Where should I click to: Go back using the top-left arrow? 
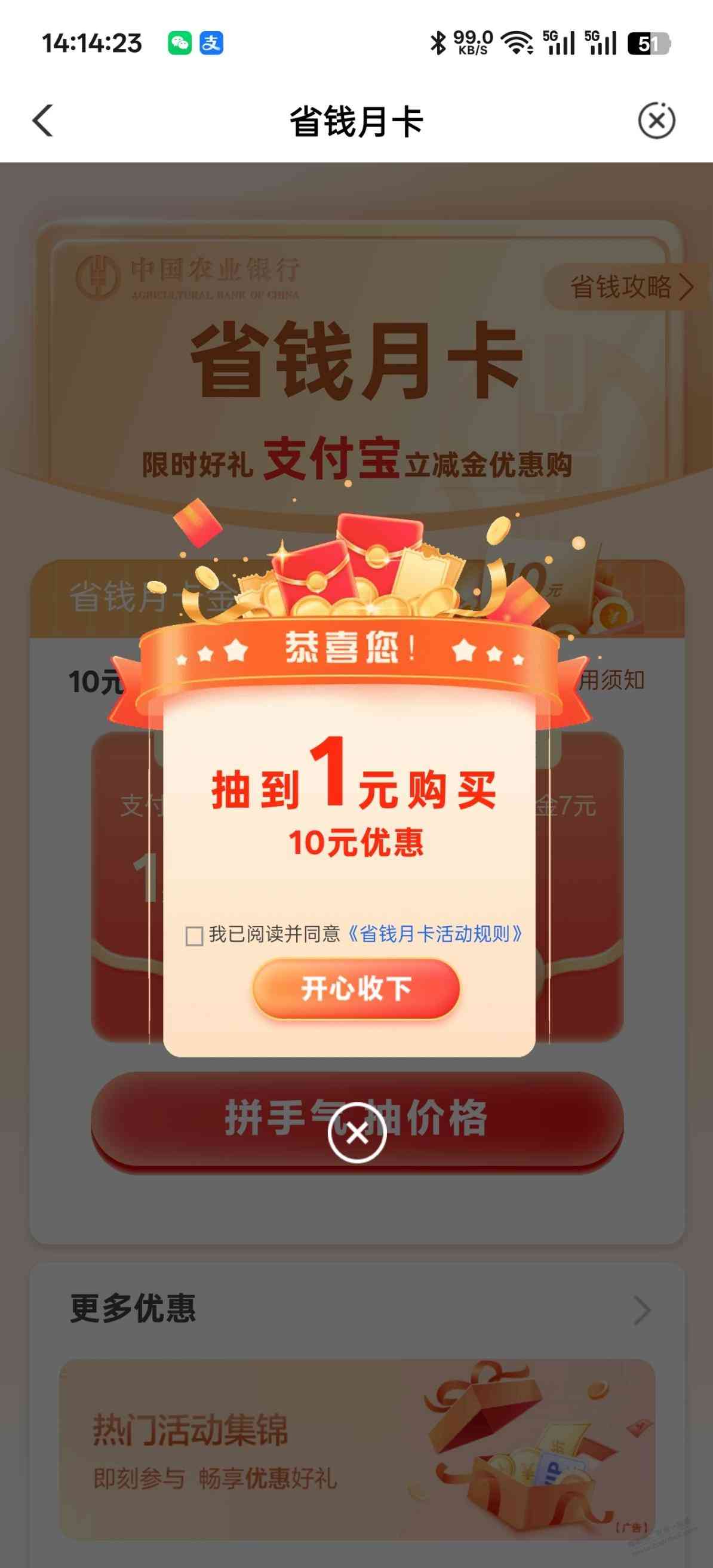(42, 121)
